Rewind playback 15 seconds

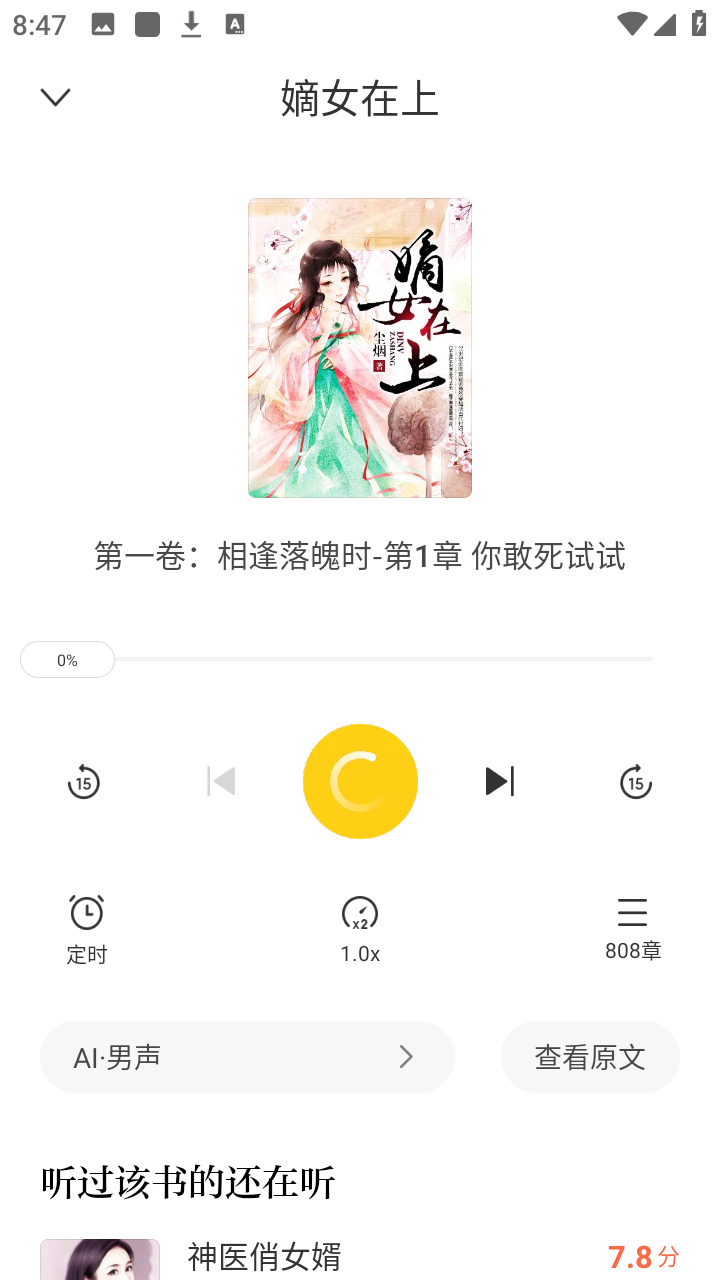point(84,781)
